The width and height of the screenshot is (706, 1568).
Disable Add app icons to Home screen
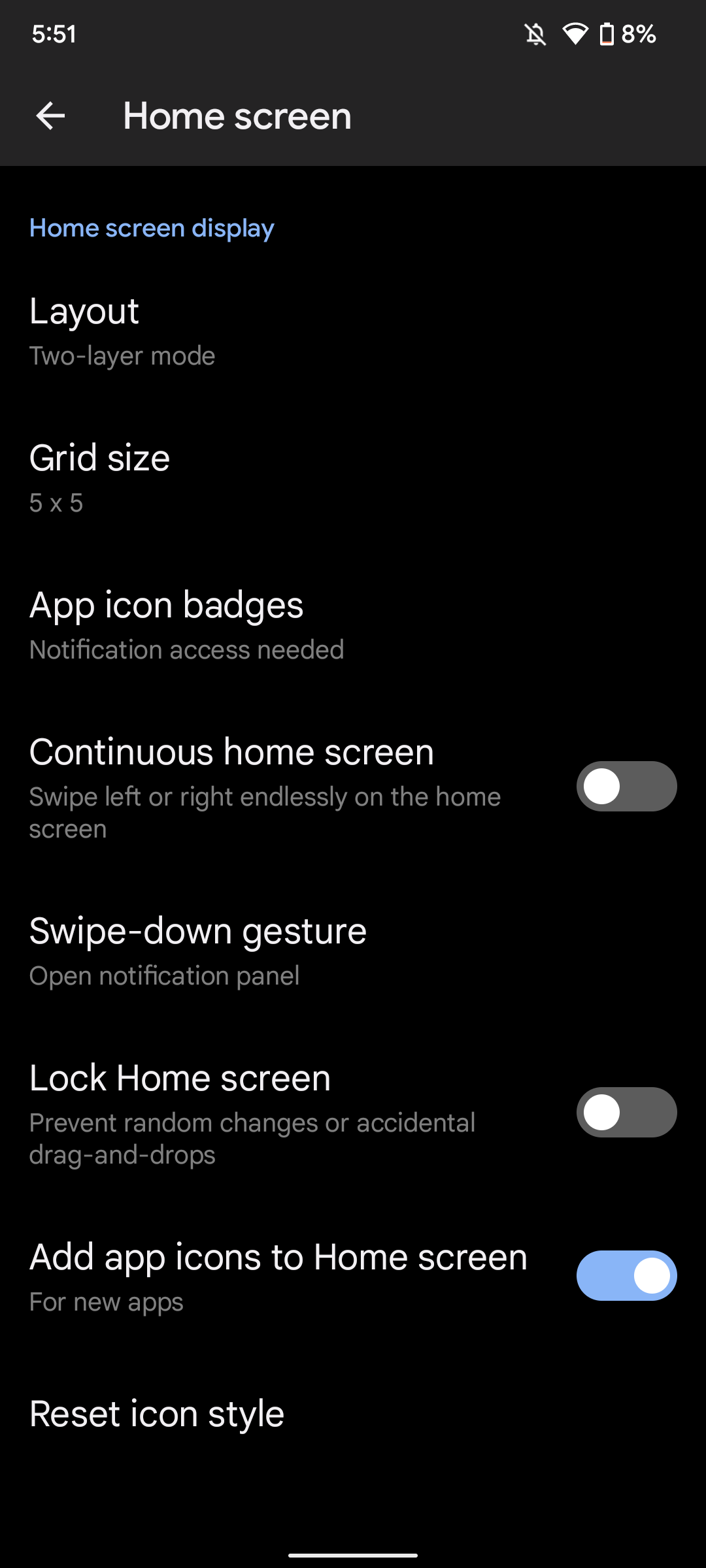pos(626,1275)
